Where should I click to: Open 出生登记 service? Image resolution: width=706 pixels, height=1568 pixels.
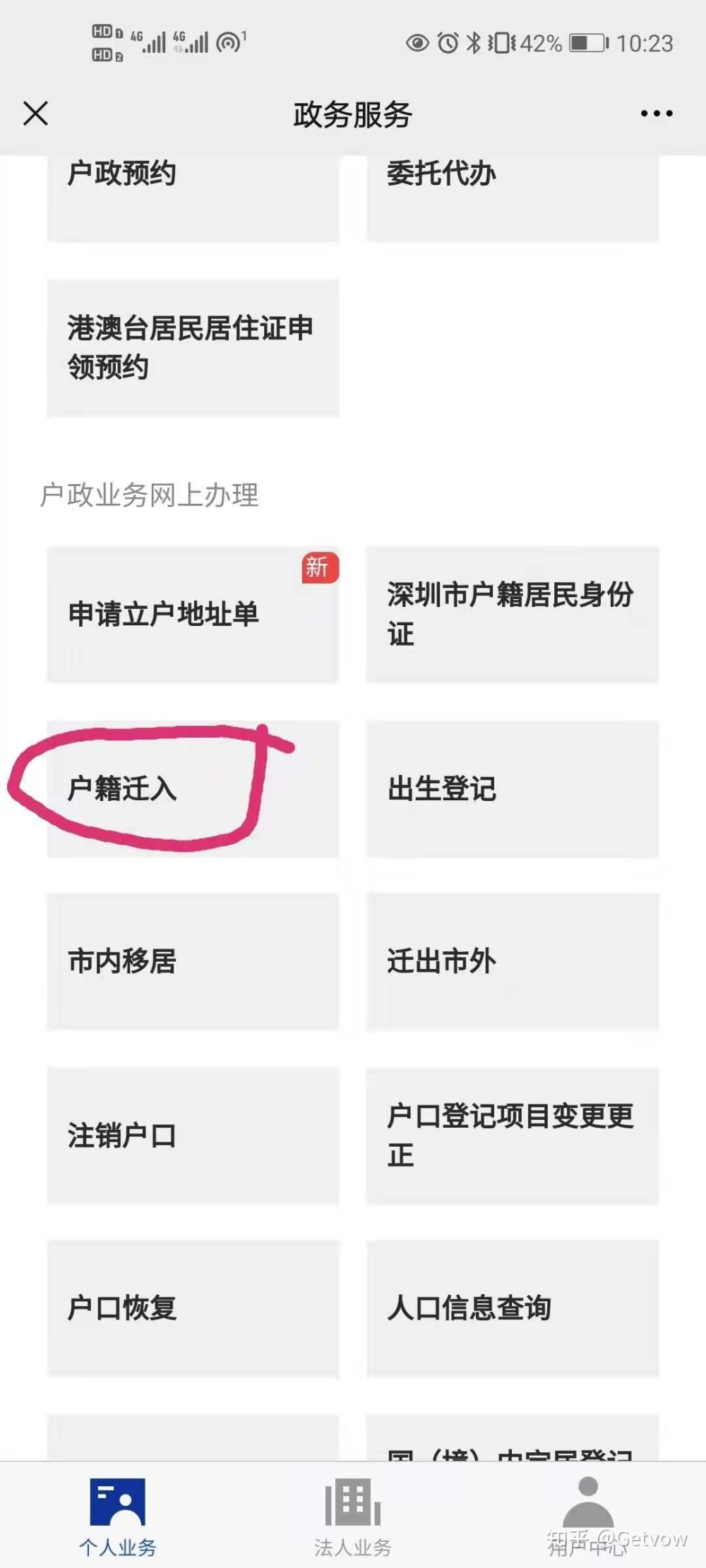513,788
